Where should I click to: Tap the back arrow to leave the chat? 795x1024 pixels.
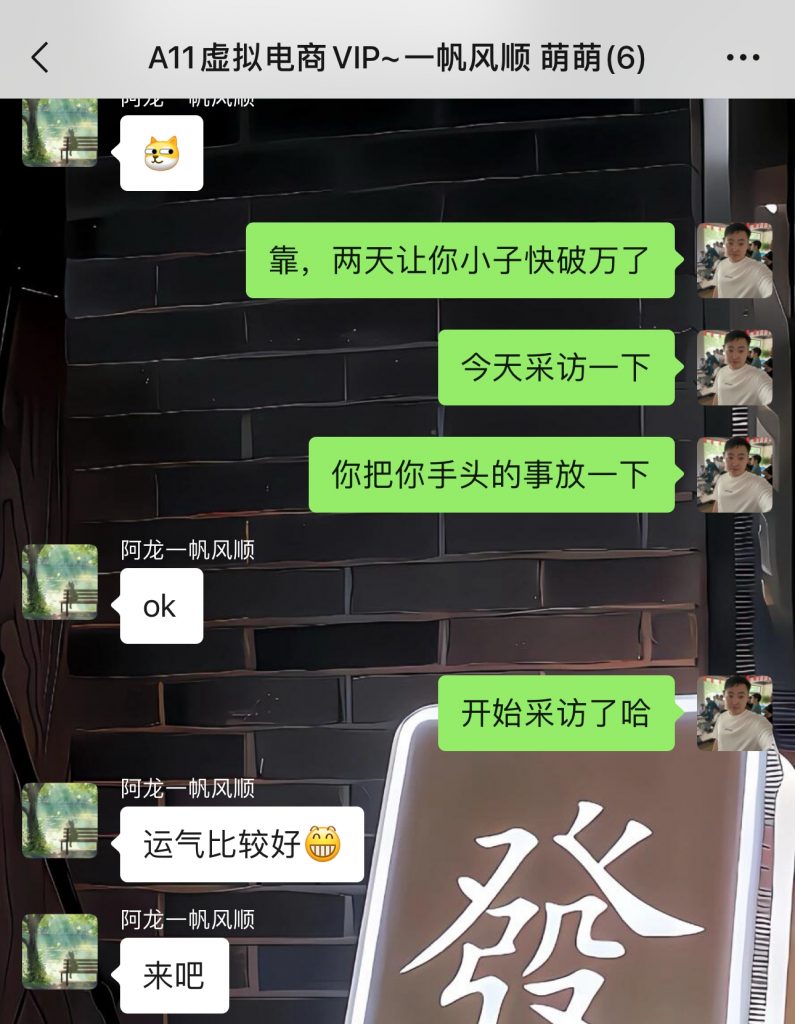(x=40, y=58)
